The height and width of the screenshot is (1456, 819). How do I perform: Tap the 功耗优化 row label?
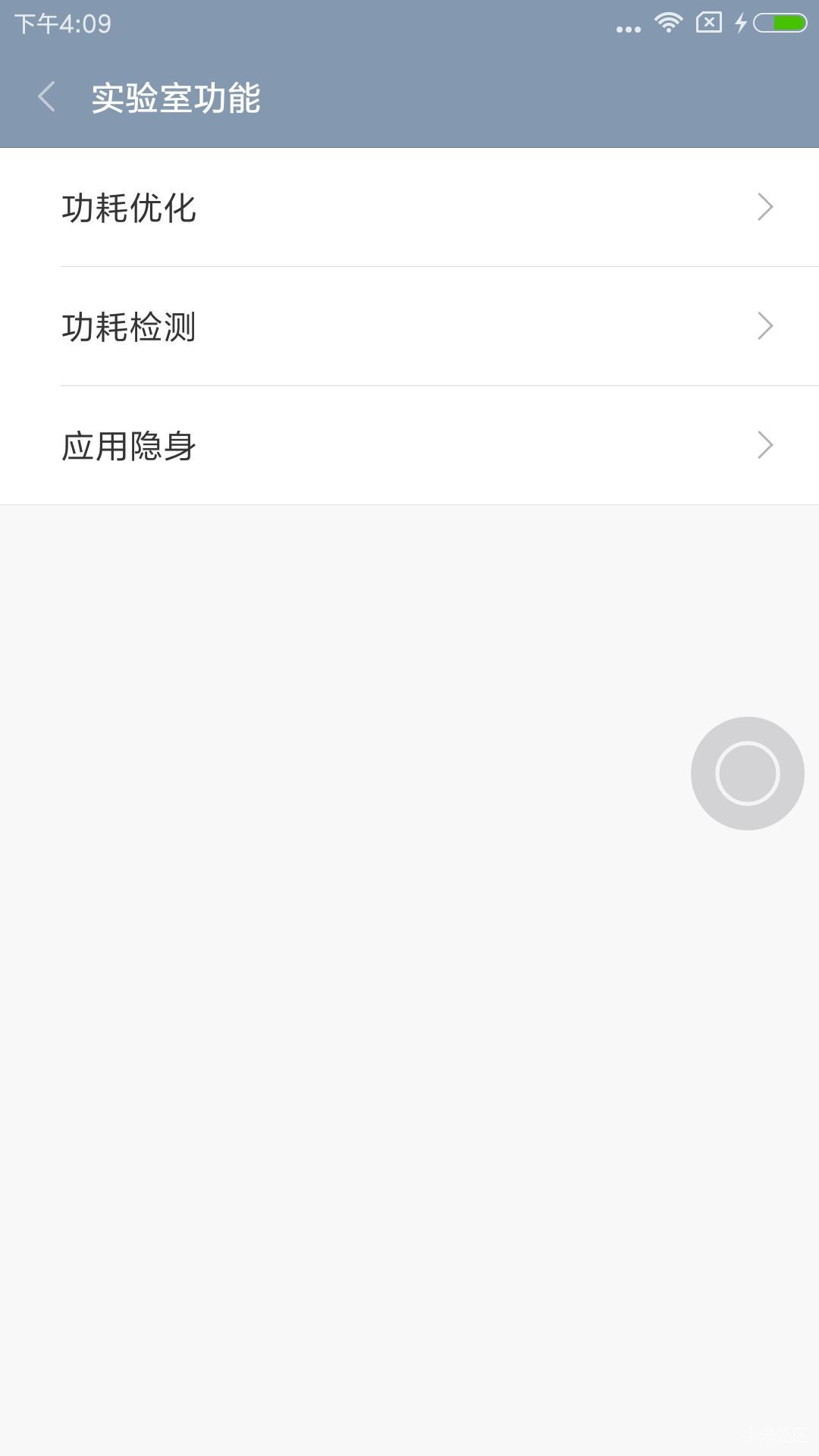[x=130, y=206]
